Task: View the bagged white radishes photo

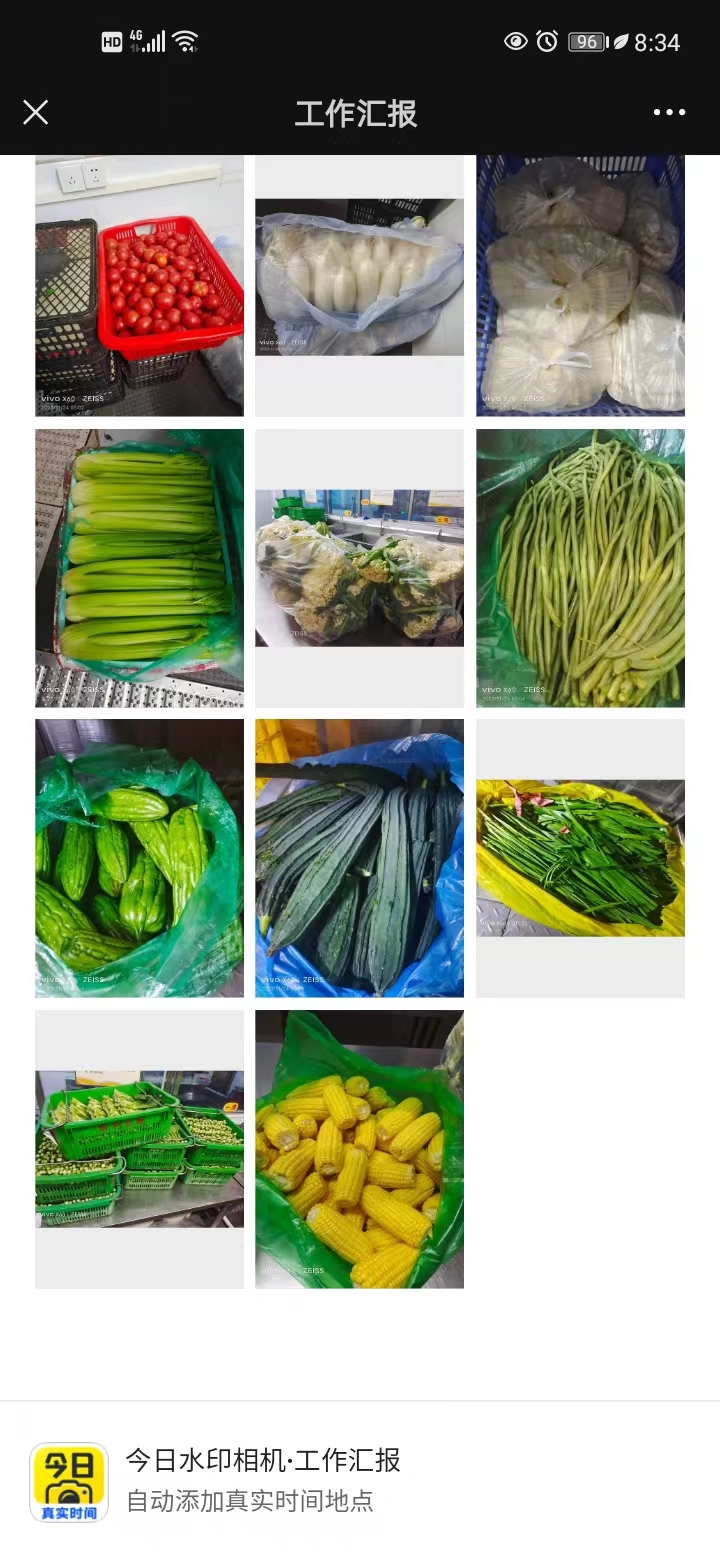Action: click(x=359, y=277)
